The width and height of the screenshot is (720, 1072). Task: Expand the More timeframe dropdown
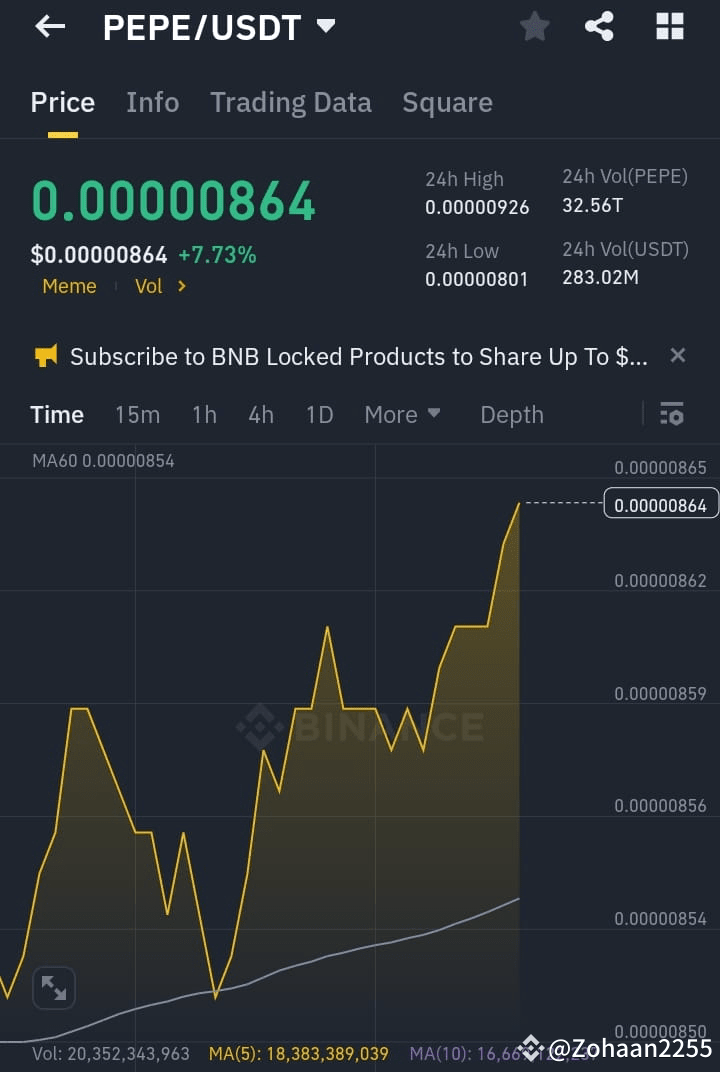(x=402, y=414)
